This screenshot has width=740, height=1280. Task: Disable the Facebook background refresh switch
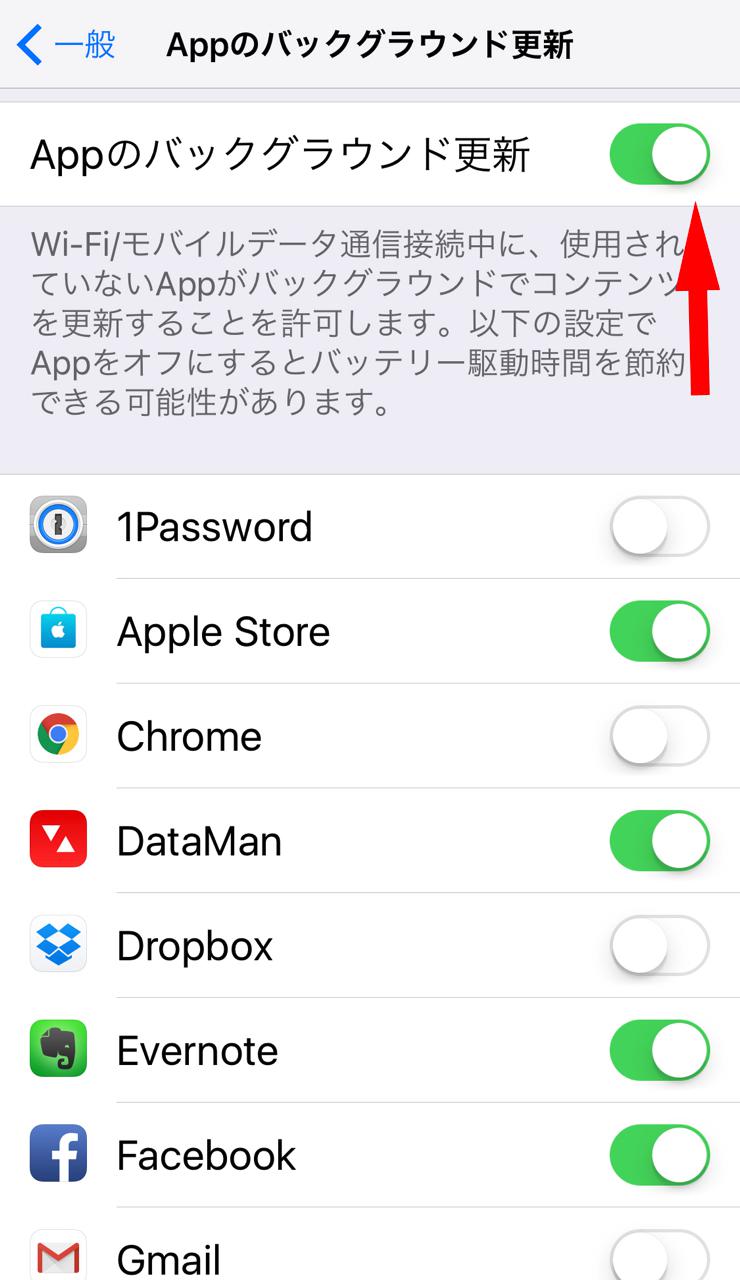click(x=660, y=1155)
